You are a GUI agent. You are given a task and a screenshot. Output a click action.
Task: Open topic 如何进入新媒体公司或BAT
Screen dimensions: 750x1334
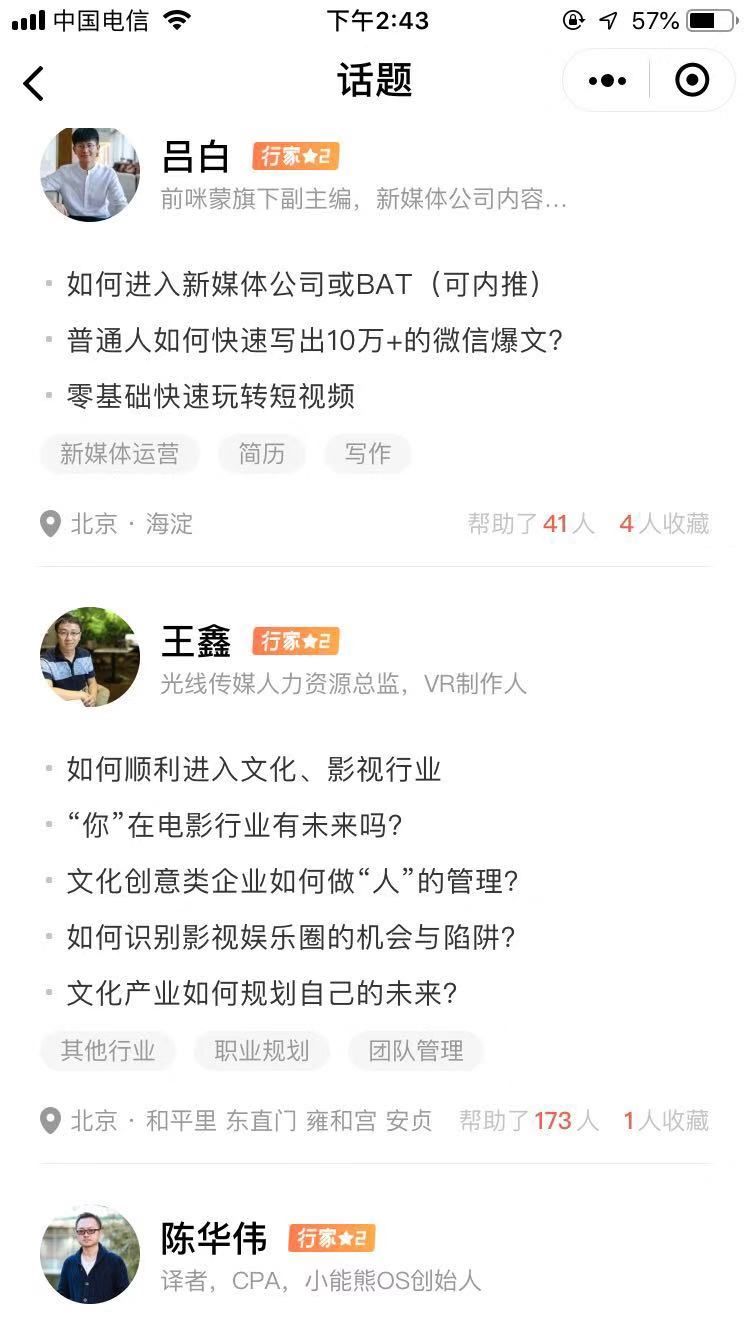[305, 284]
